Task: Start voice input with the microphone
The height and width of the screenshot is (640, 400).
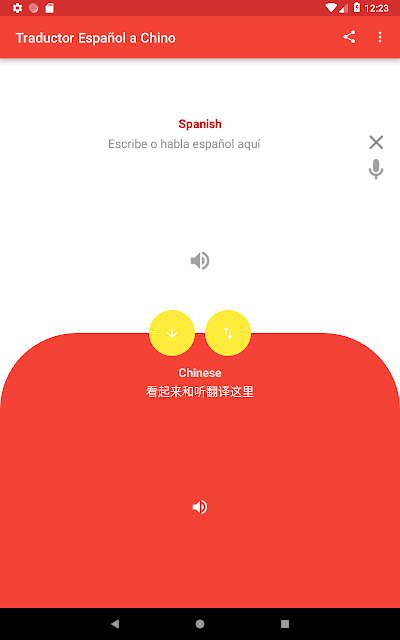Action: [x=376, y=169]
